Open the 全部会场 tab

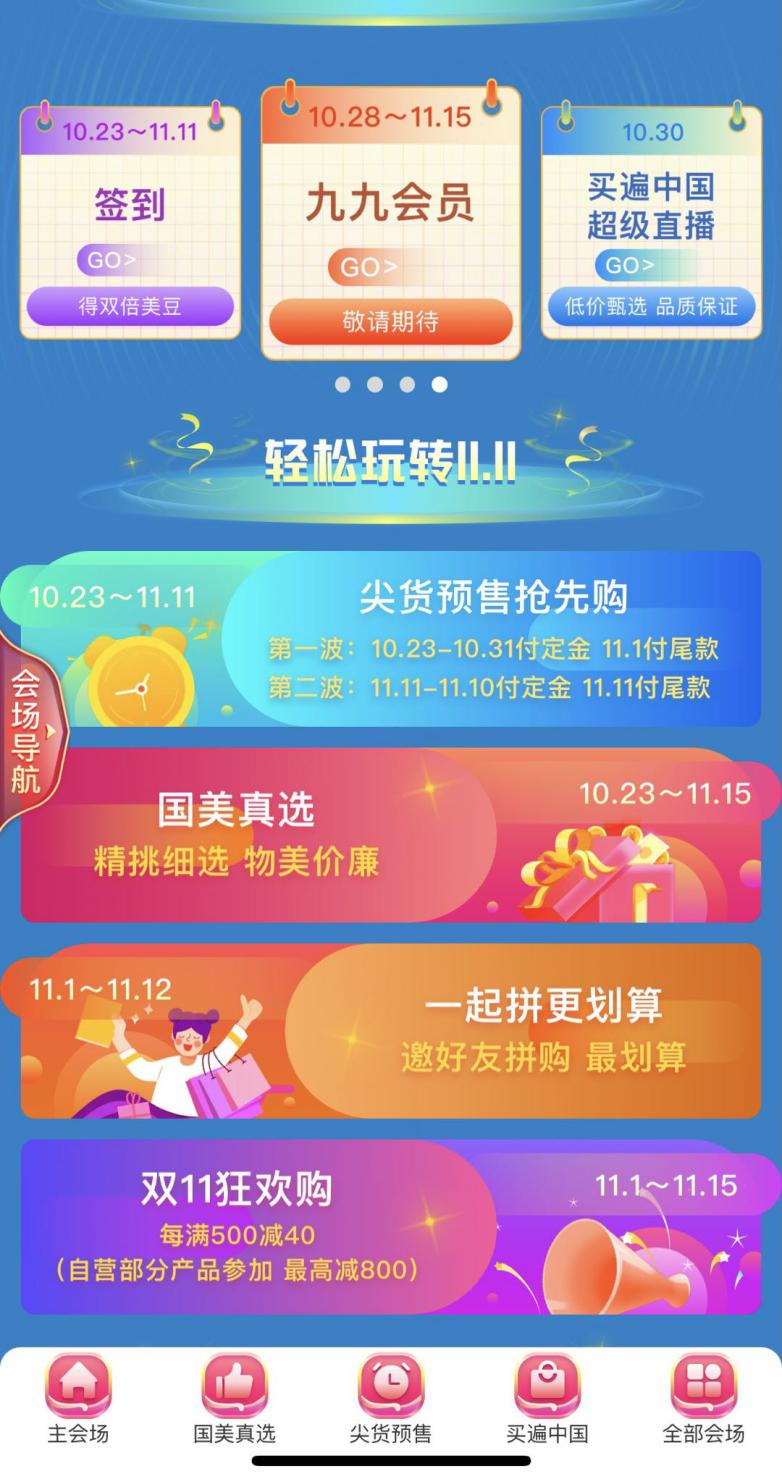point(703,1400)
